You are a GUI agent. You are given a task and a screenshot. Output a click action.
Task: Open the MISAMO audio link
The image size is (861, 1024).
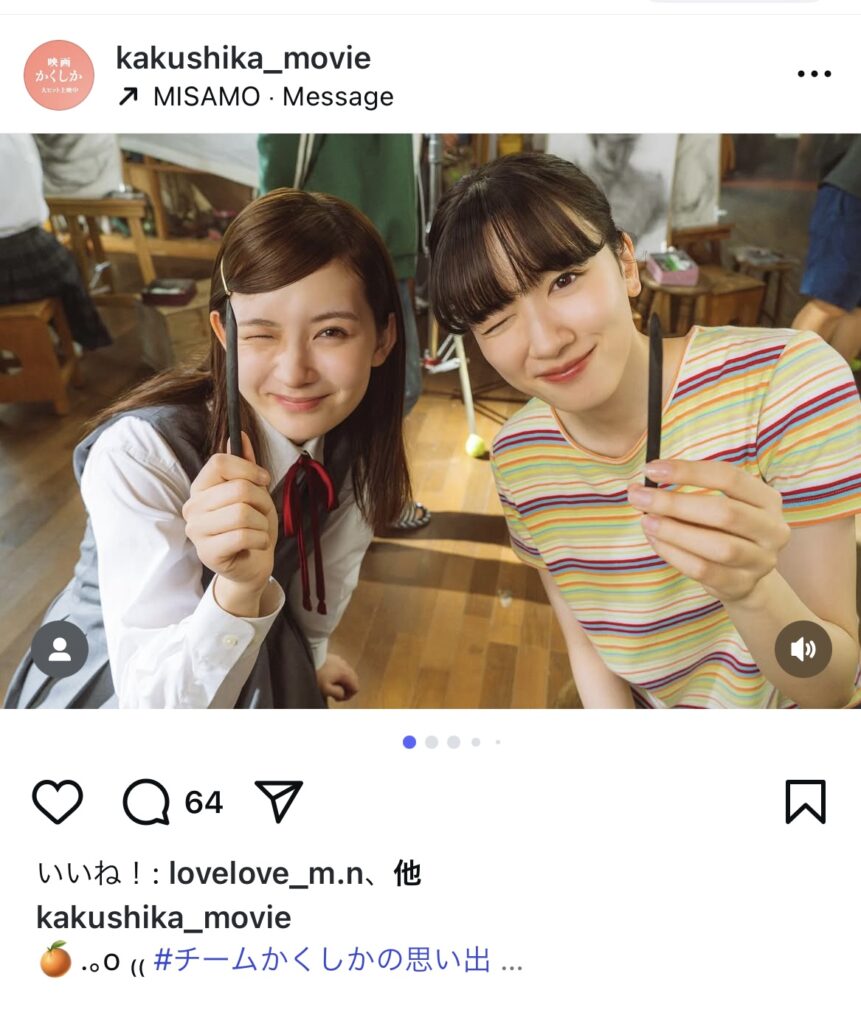pyautogui.click(x=206, y=97)
